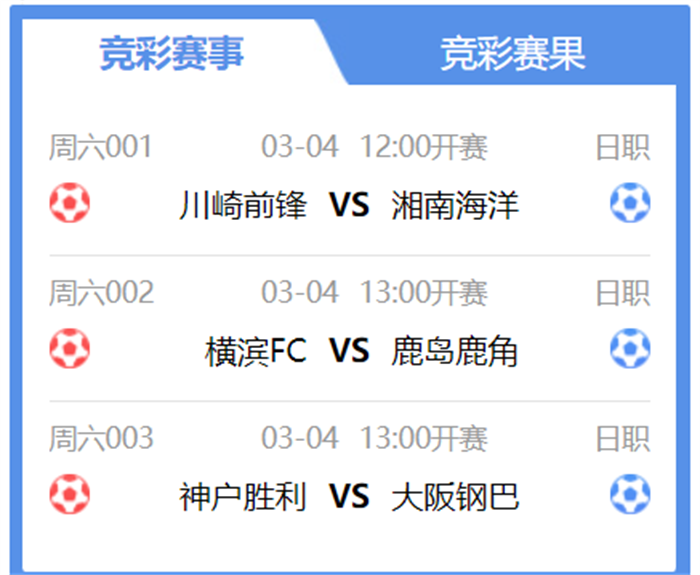
Task: View the 神户胜利 VS 大阪钢巴 match
Action: pos(349,496)
